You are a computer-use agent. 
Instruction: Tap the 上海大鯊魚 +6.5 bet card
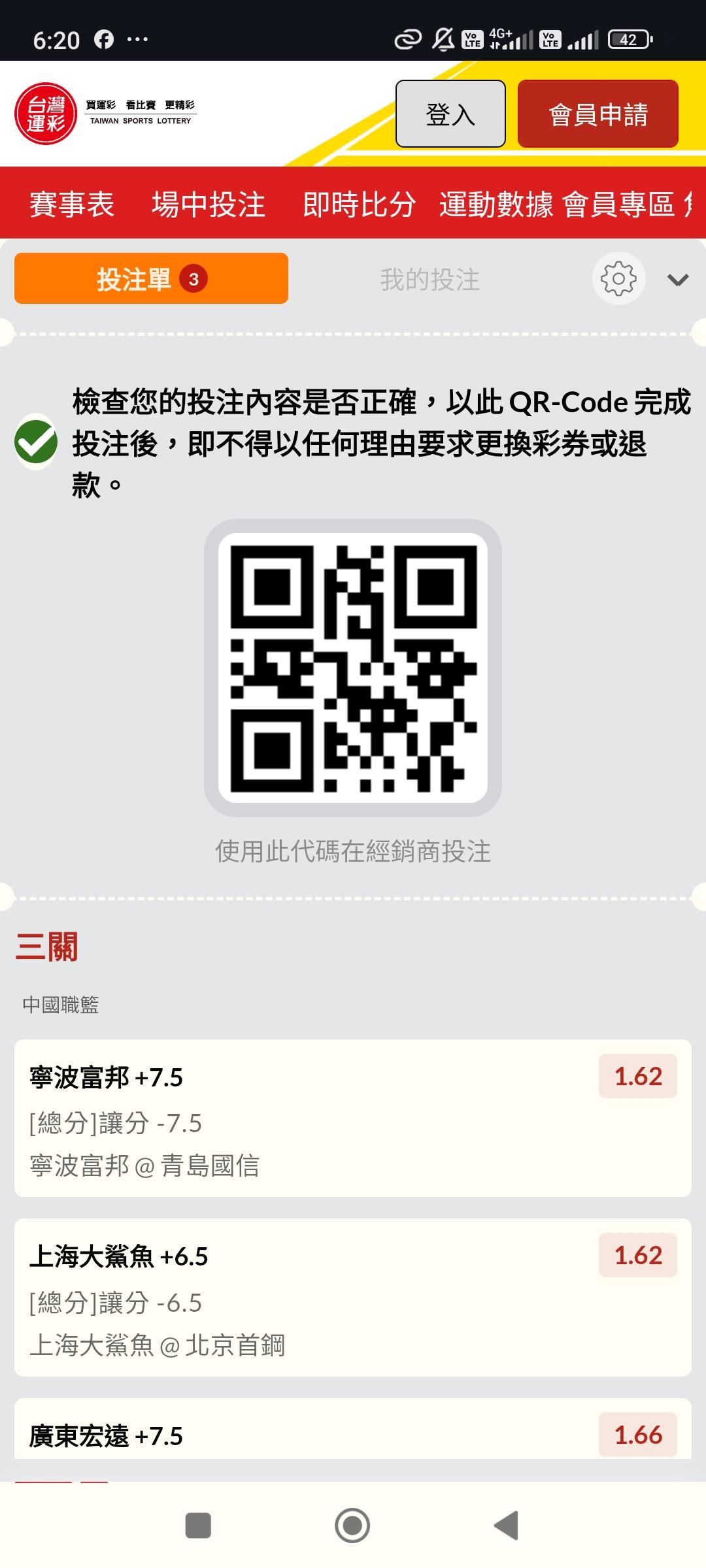coord(353,1298)
